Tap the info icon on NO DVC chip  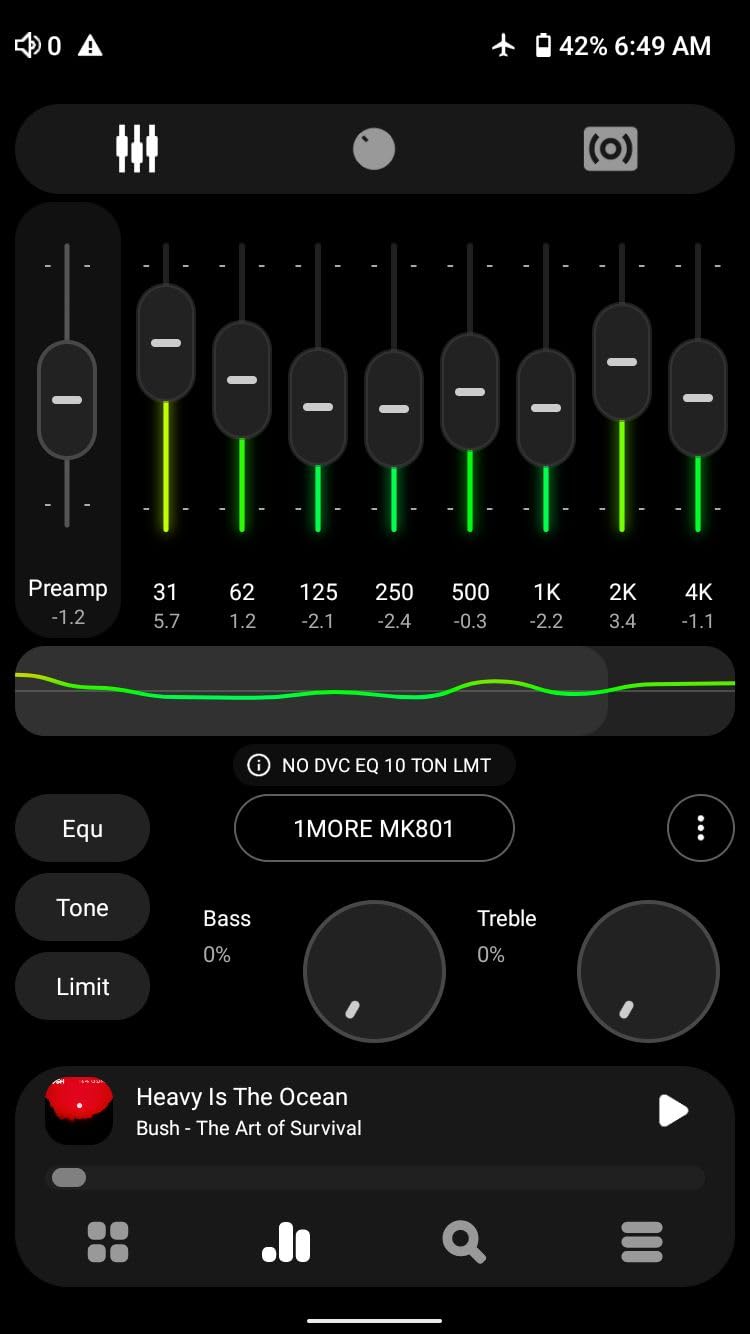pos(258,765)
